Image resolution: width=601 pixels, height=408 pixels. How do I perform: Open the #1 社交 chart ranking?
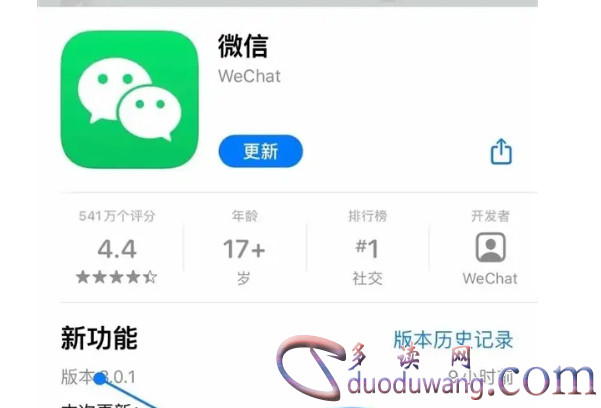pos(367,248)
